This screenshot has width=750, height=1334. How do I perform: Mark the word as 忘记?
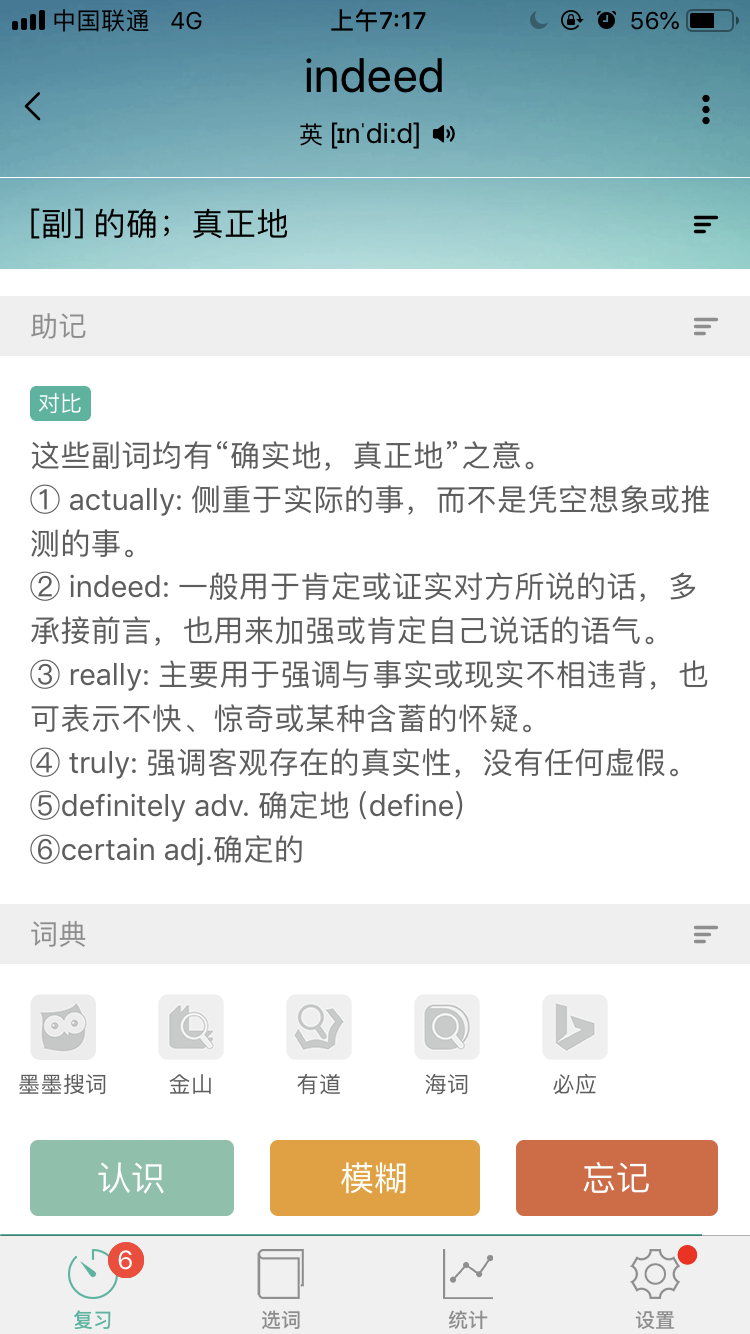click(617, 1178)
